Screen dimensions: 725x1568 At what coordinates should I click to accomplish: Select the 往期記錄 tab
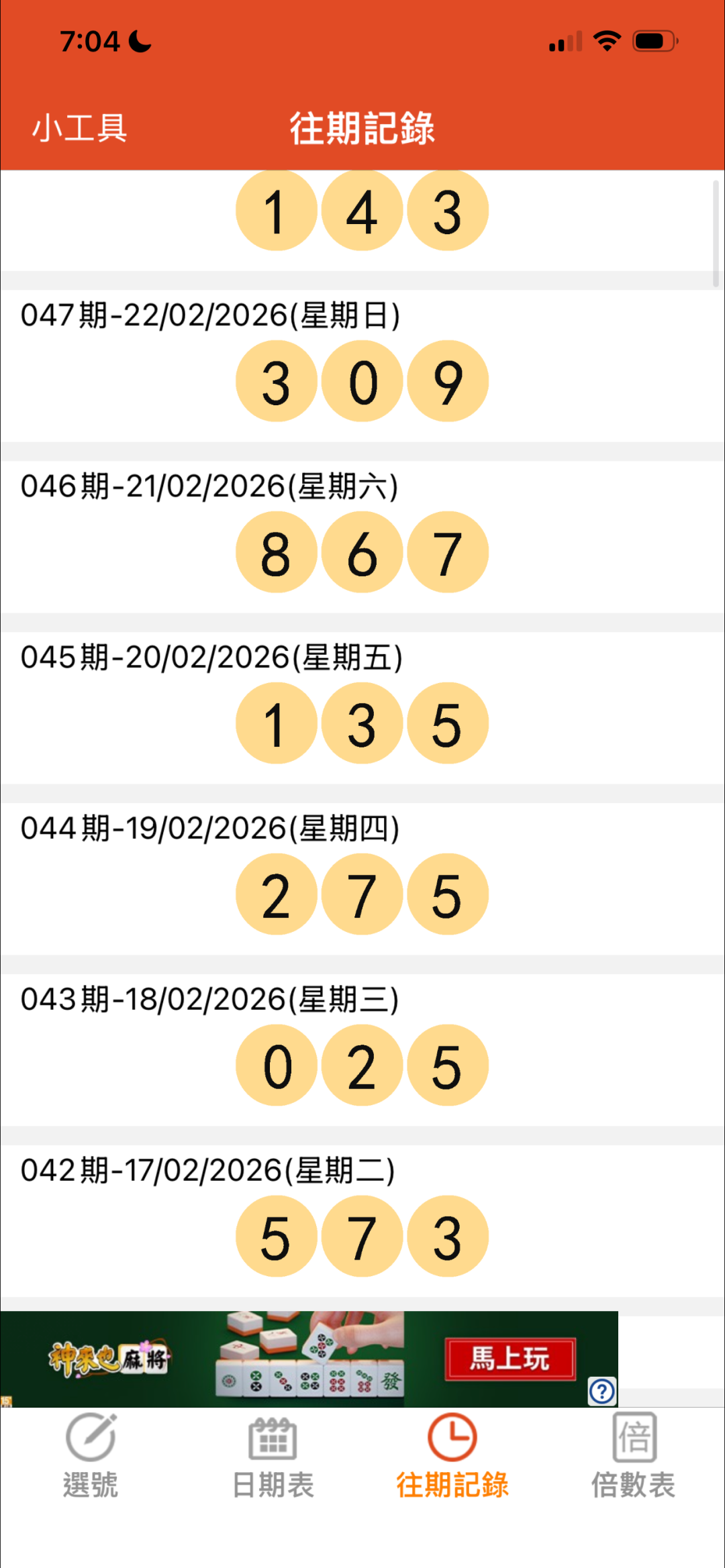pos(452,1456)
